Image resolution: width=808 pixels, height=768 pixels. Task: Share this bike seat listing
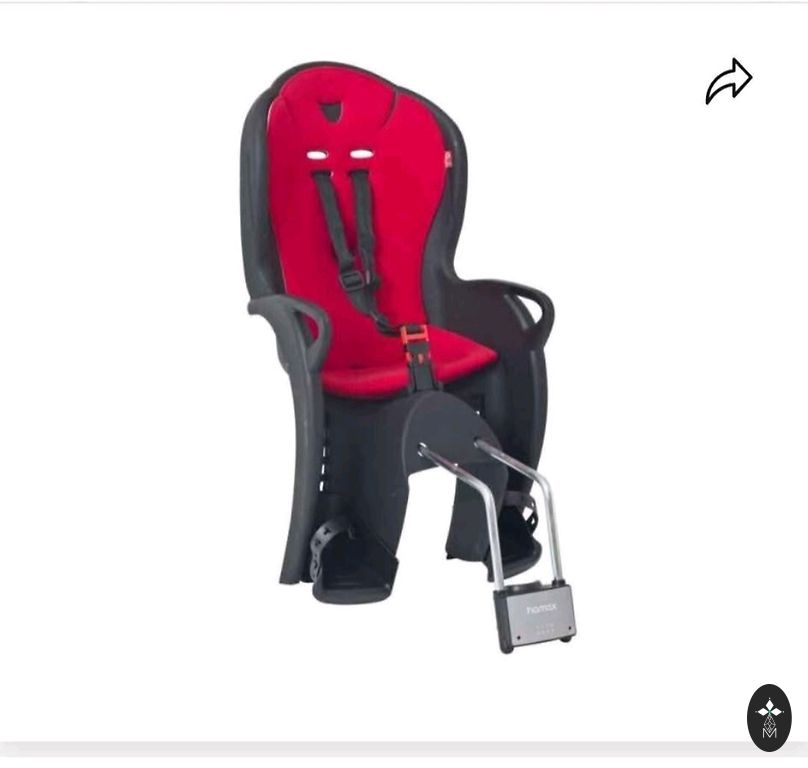728,81
